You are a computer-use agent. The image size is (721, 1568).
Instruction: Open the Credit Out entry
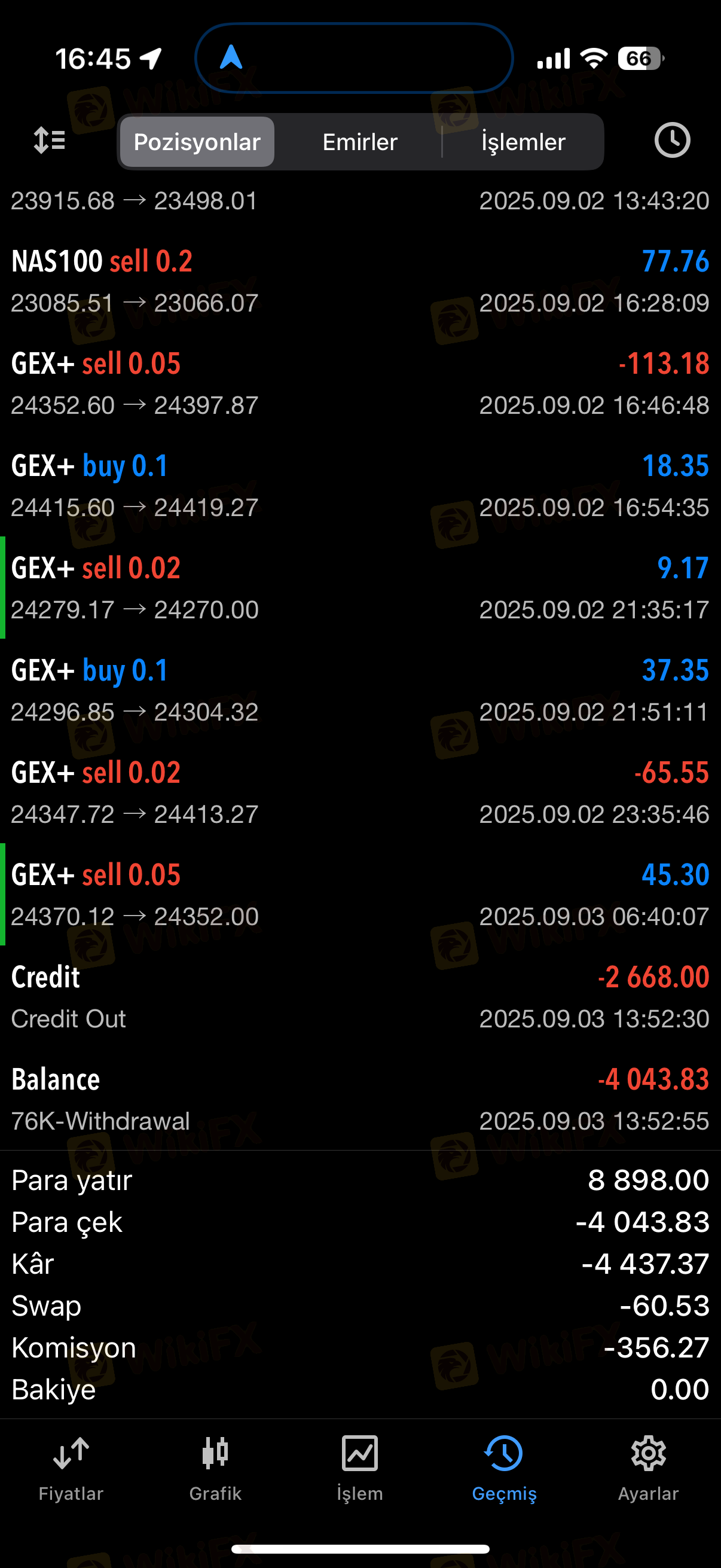coord(360,997)
